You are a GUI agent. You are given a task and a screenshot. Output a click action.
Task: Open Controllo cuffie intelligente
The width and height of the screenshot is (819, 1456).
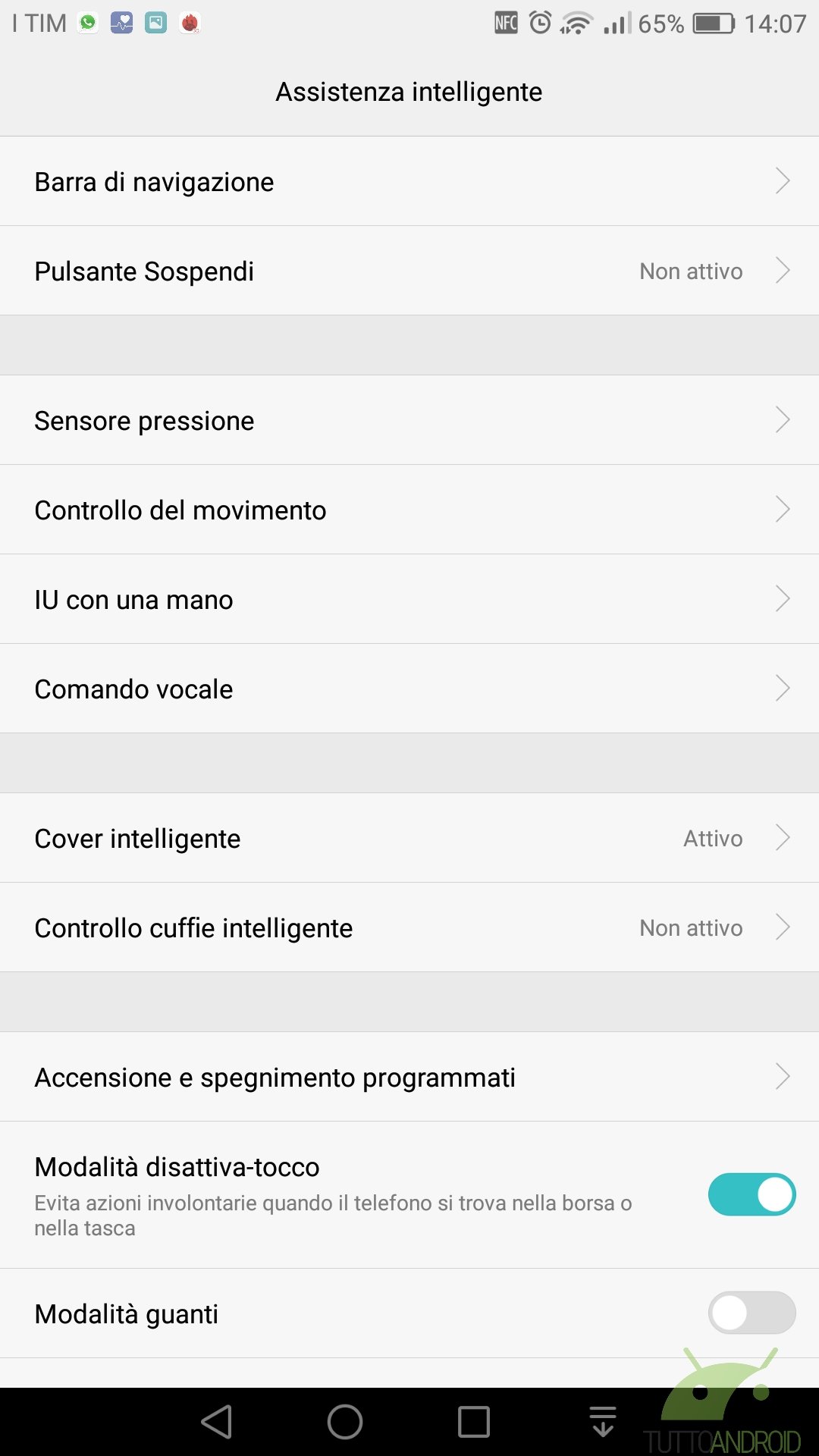pos(409,927)
